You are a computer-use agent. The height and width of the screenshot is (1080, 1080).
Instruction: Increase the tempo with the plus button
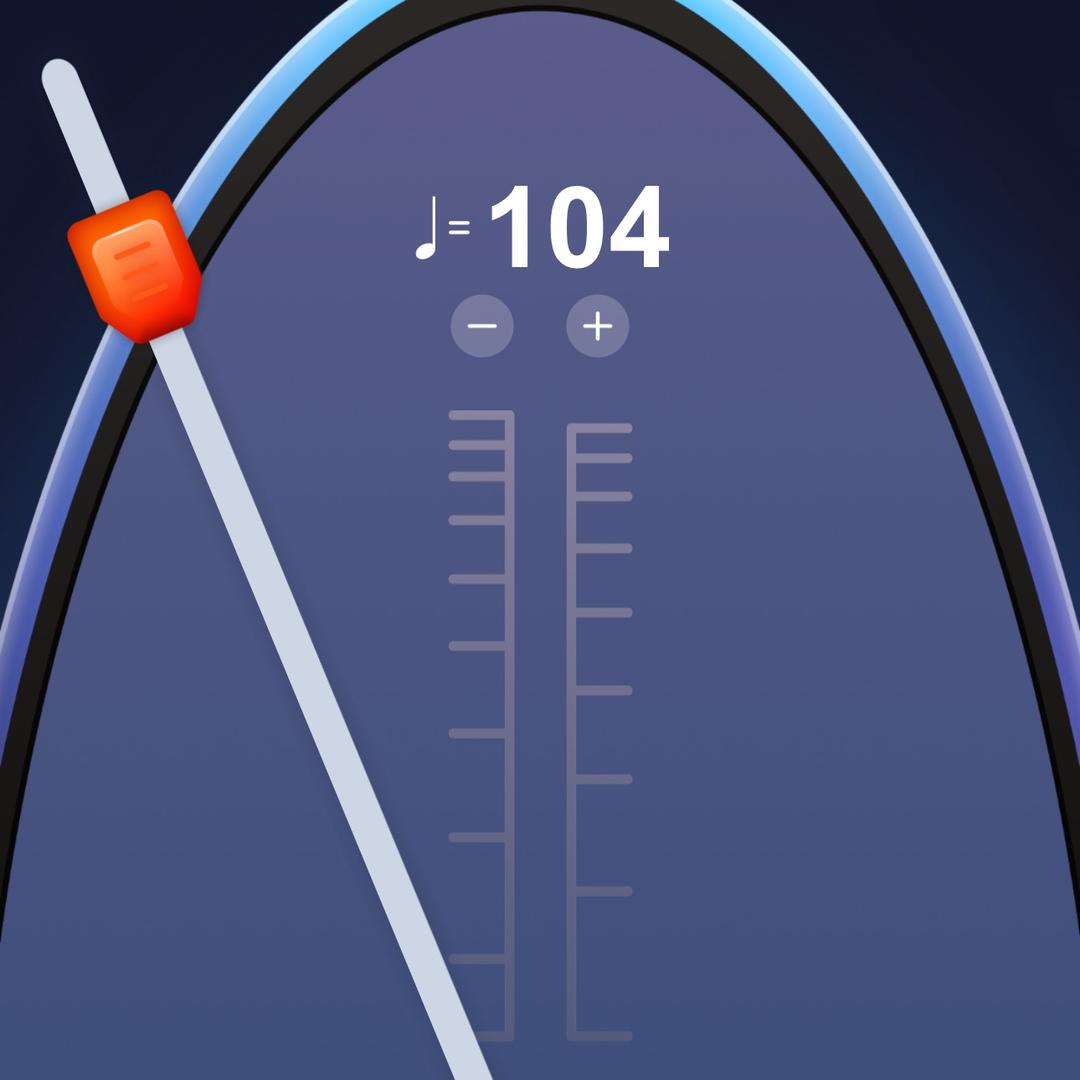pyautogui.click(x=597, y=326)
